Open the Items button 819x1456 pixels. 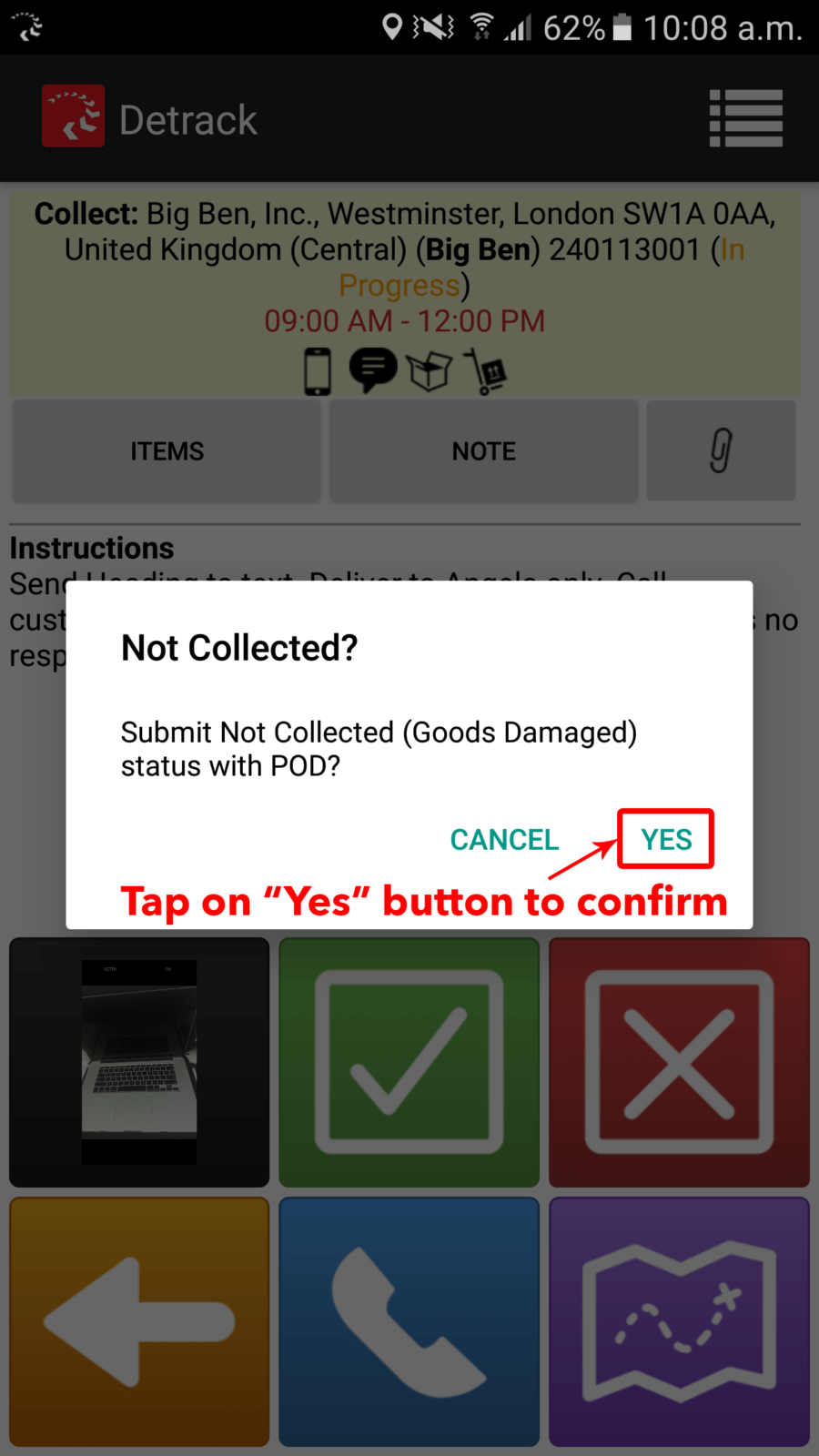tap(167, 451)
